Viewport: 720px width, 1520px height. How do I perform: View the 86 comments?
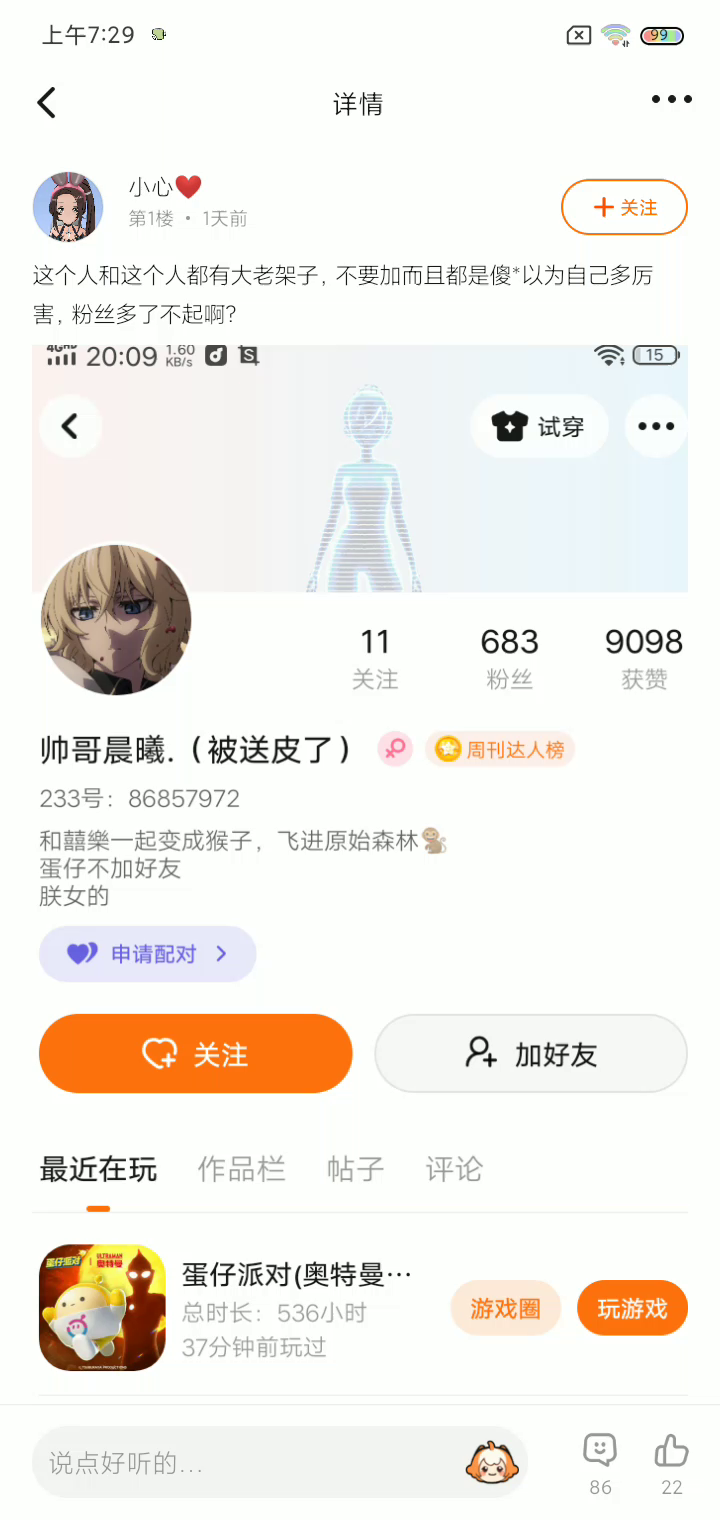click(600, 1462)
